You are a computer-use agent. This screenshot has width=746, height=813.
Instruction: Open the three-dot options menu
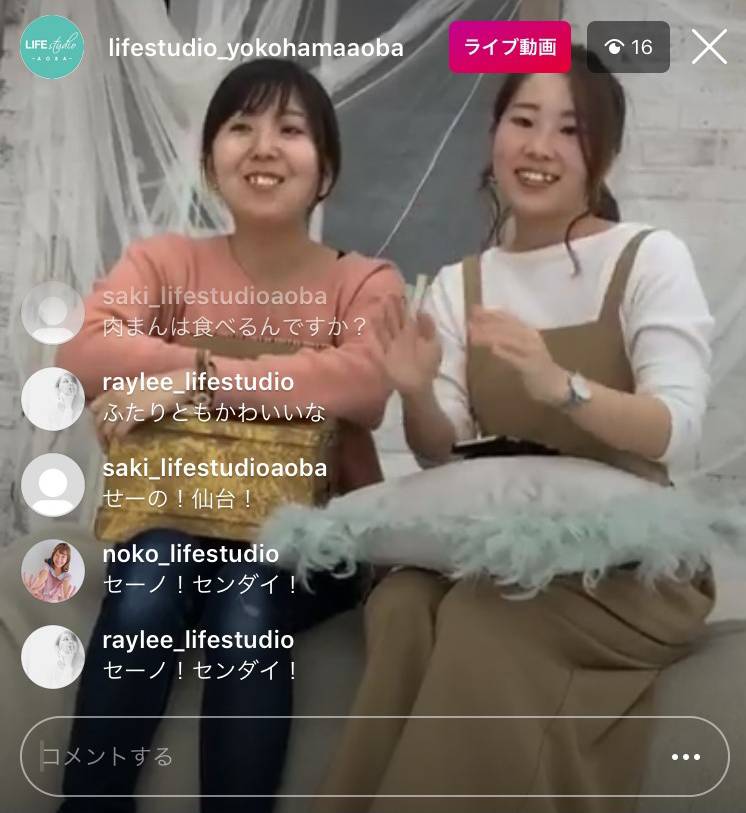point(686,757)
